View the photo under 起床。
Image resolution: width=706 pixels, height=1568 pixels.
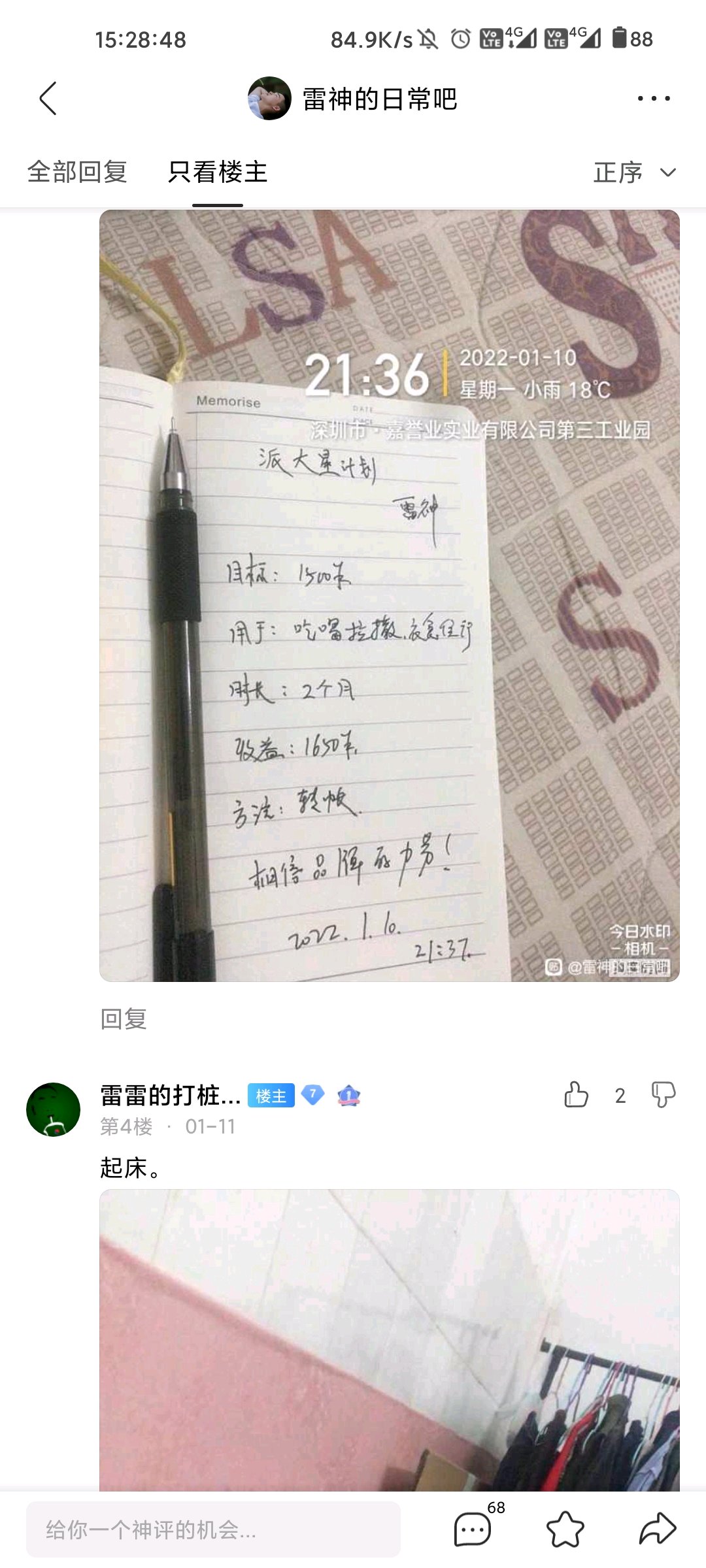point(389,1339)
